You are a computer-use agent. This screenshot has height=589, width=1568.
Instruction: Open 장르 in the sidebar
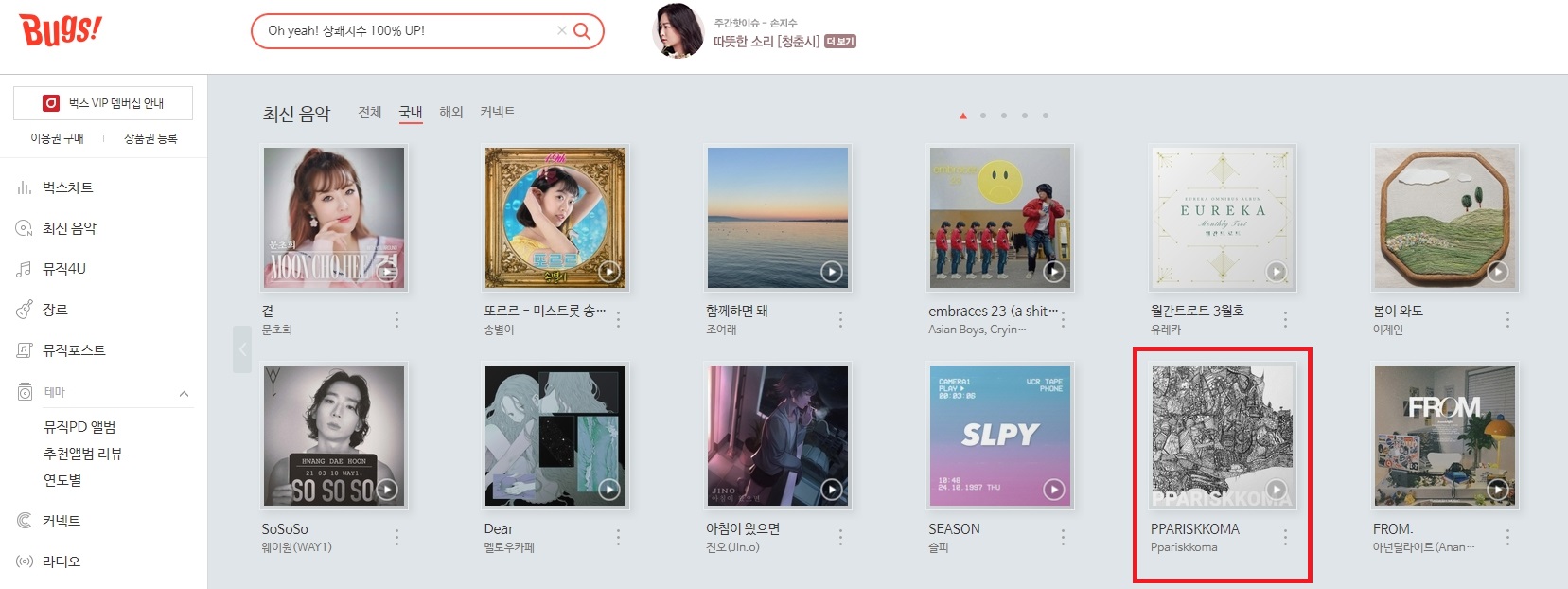pos(55,310)
